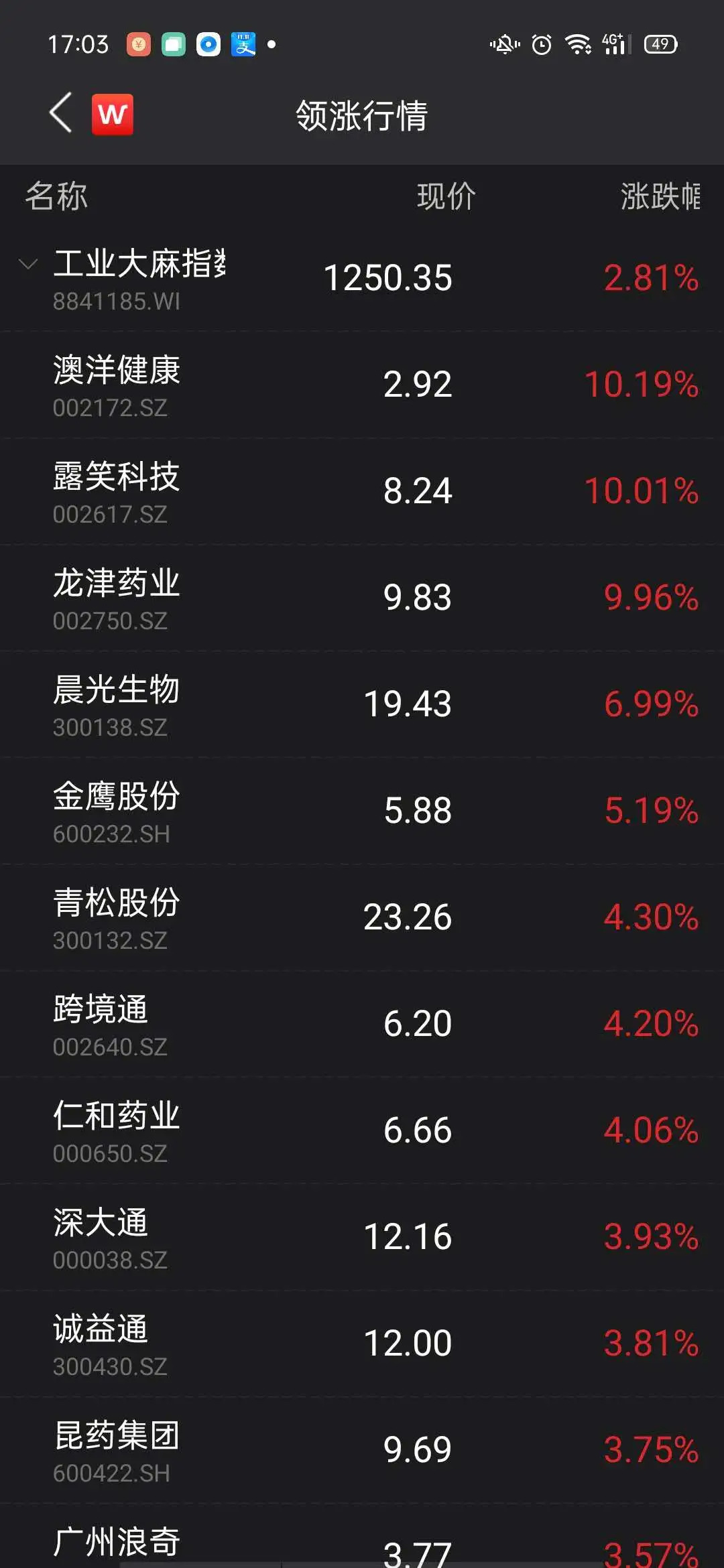
Task: Collapse the 工业大麻指数 index row
Action: [x=28, y=264]
